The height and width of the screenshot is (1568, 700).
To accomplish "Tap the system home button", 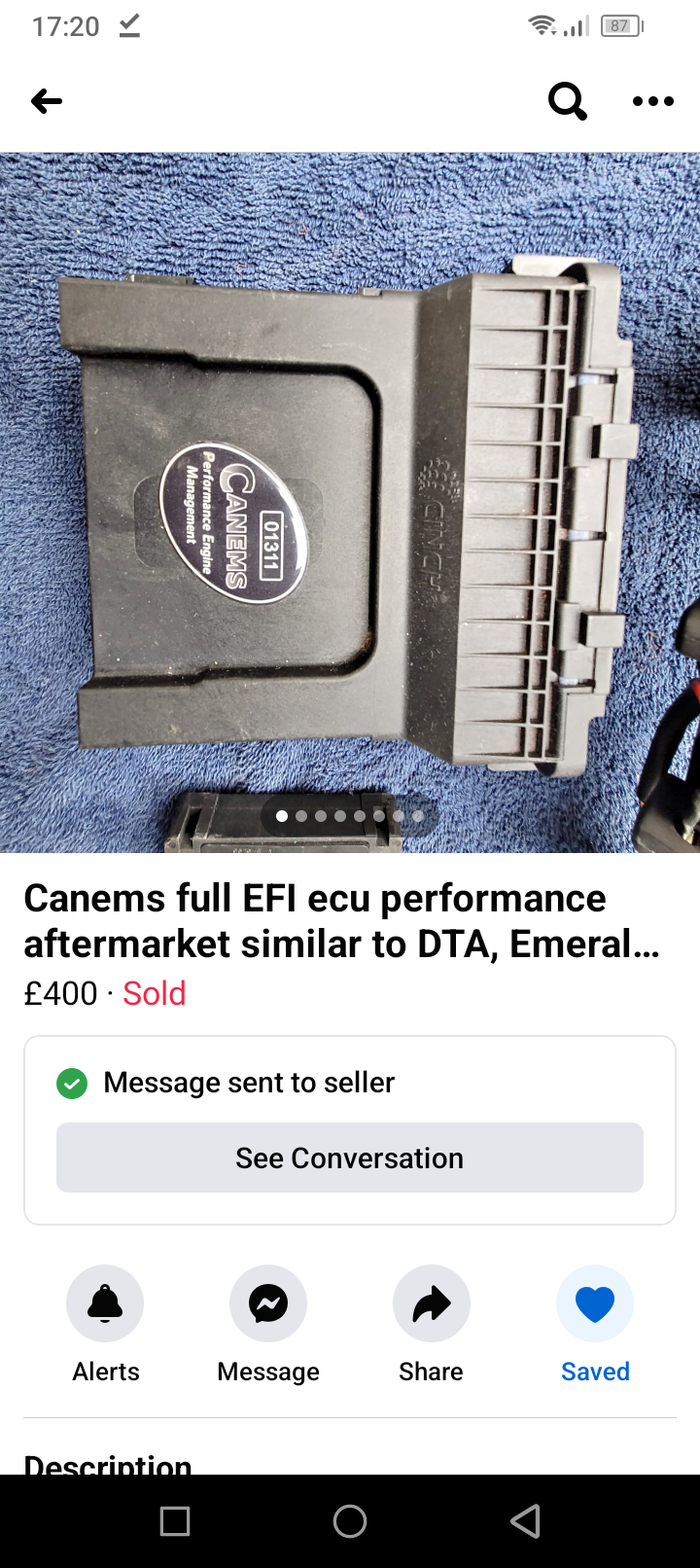I will pos(350,1521).
